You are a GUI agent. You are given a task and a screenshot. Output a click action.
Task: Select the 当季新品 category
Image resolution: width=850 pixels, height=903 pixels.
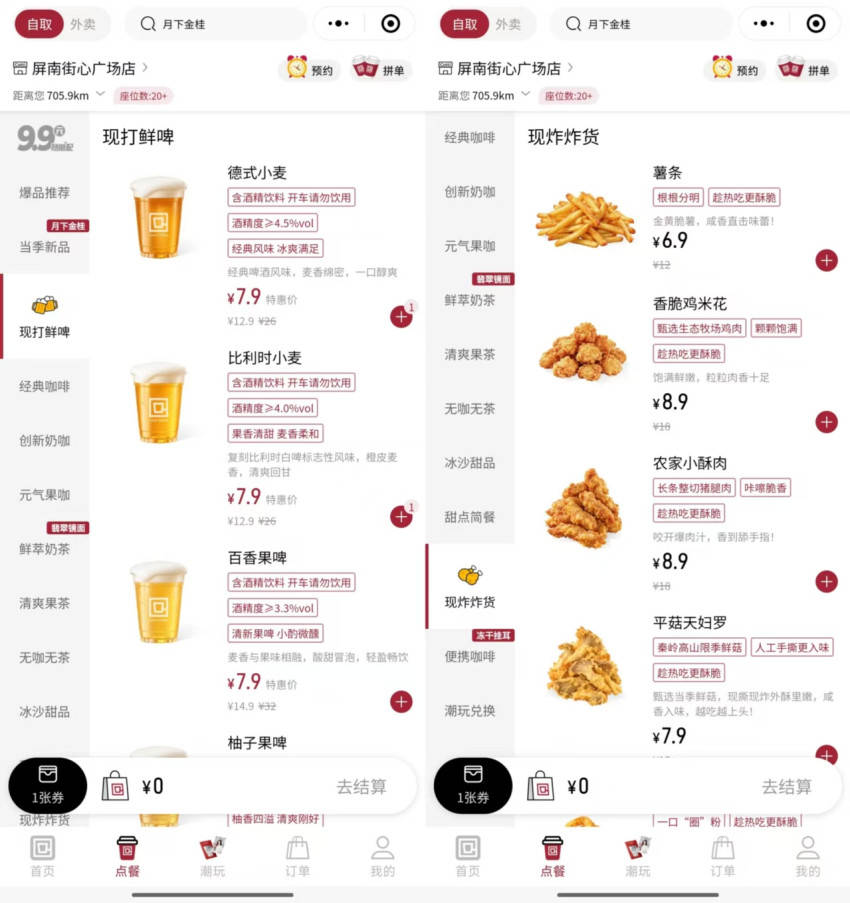[44, 246]
